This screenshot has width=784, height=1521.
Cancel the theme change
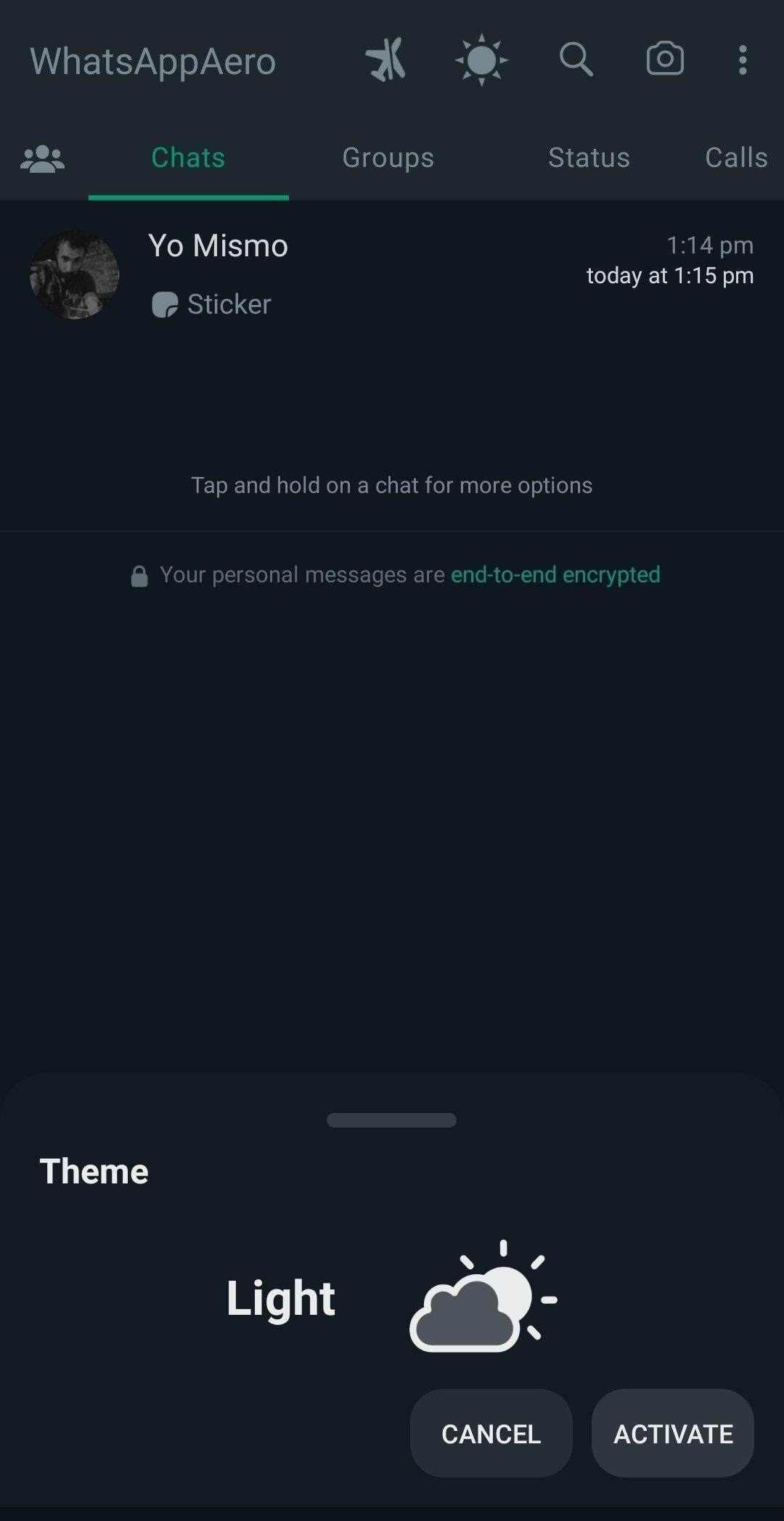(x=491, y=1433)
